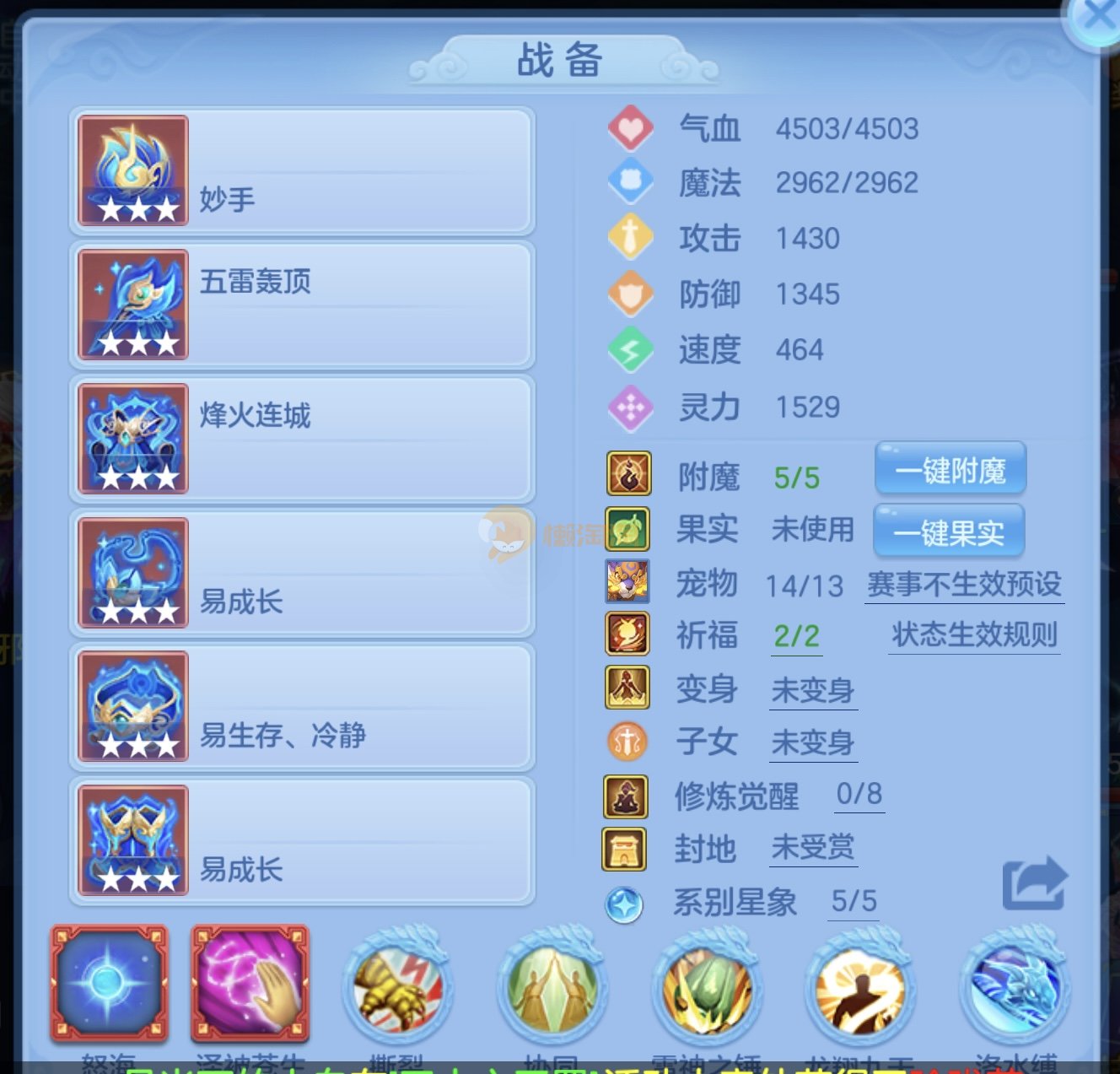
Task: Open the 妙手 equipment slot
Action: coord(301,170)
